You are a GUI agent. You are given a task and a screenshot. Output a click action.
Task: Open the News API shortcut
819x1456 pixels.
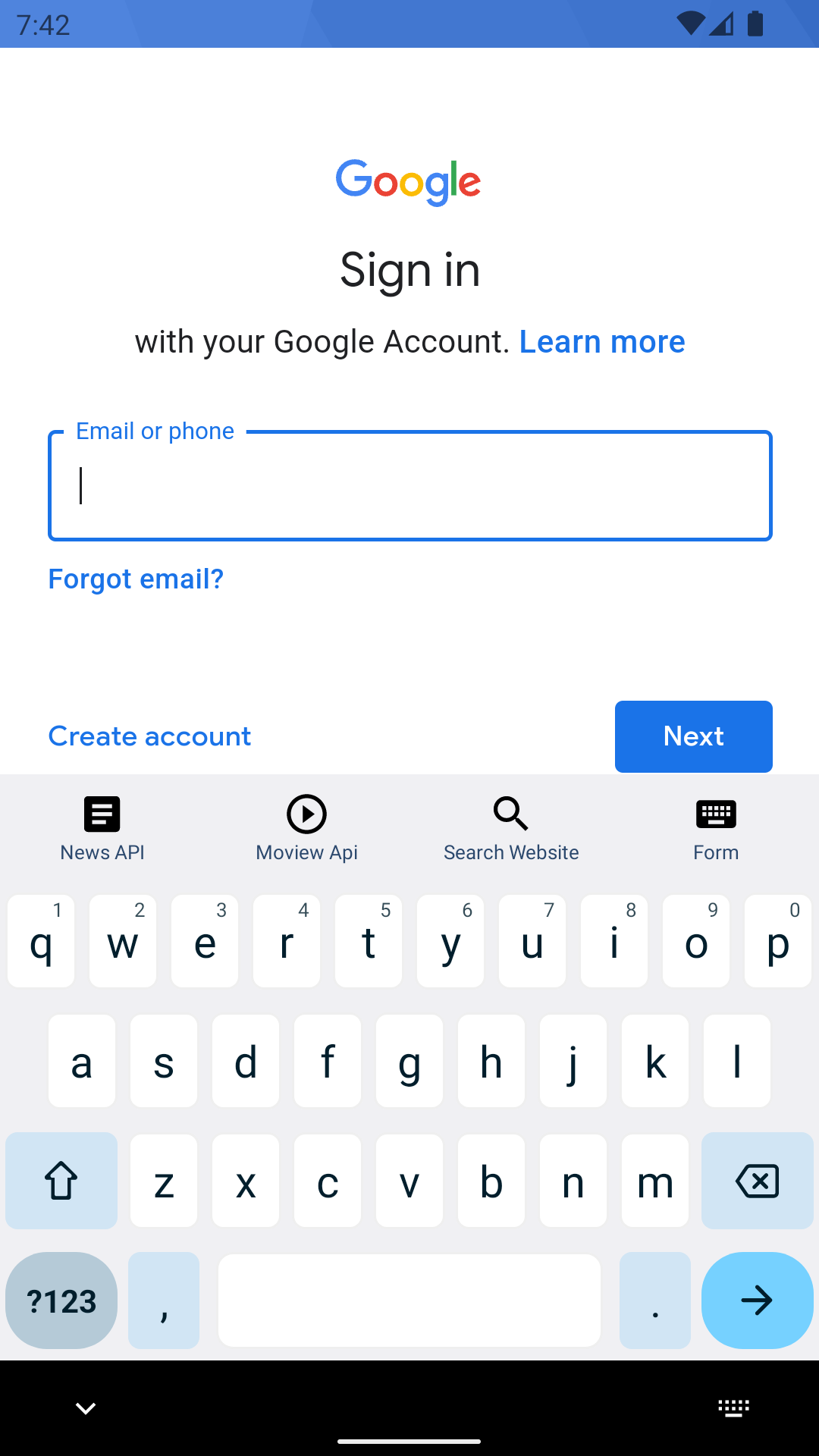click(102, 829)
